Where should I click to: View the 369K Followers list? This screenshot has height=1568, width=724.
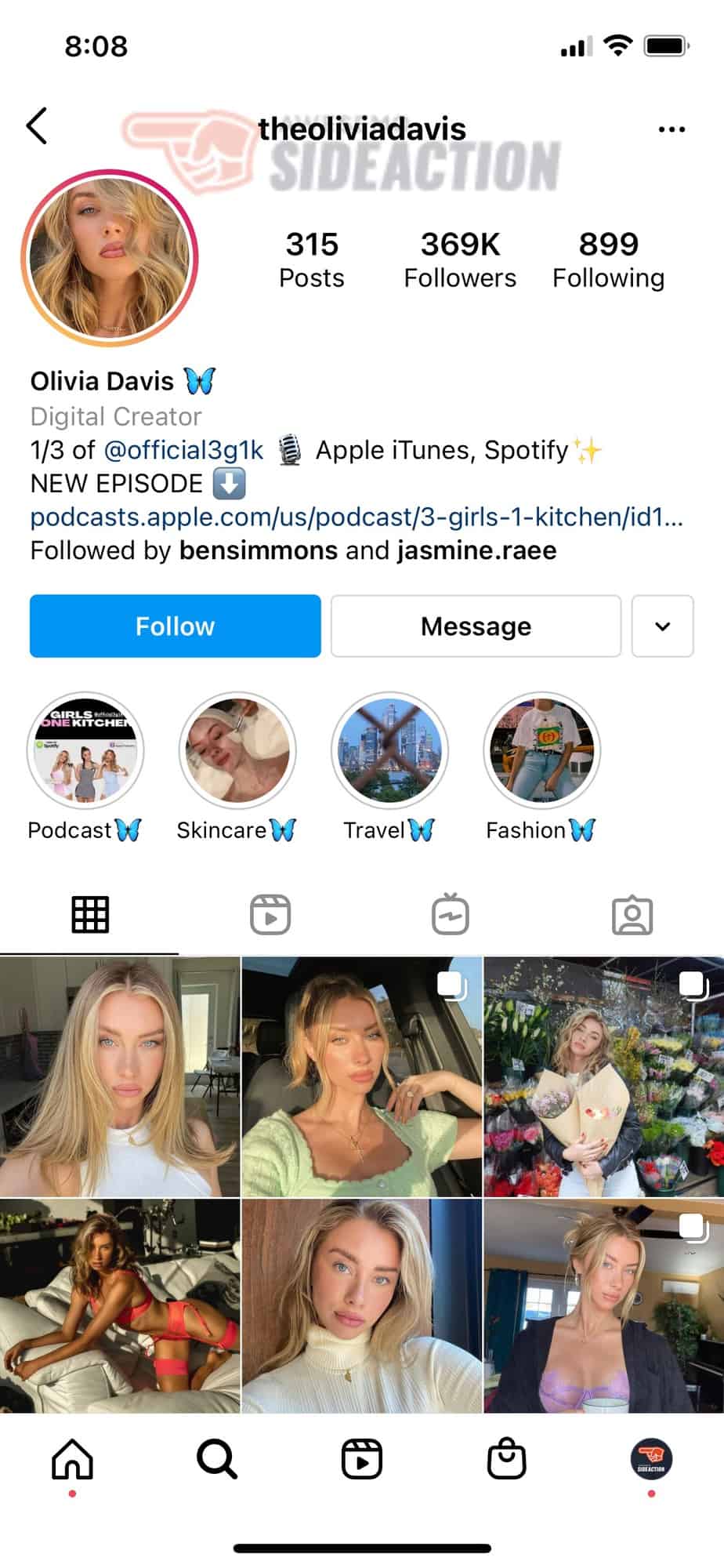460,260
